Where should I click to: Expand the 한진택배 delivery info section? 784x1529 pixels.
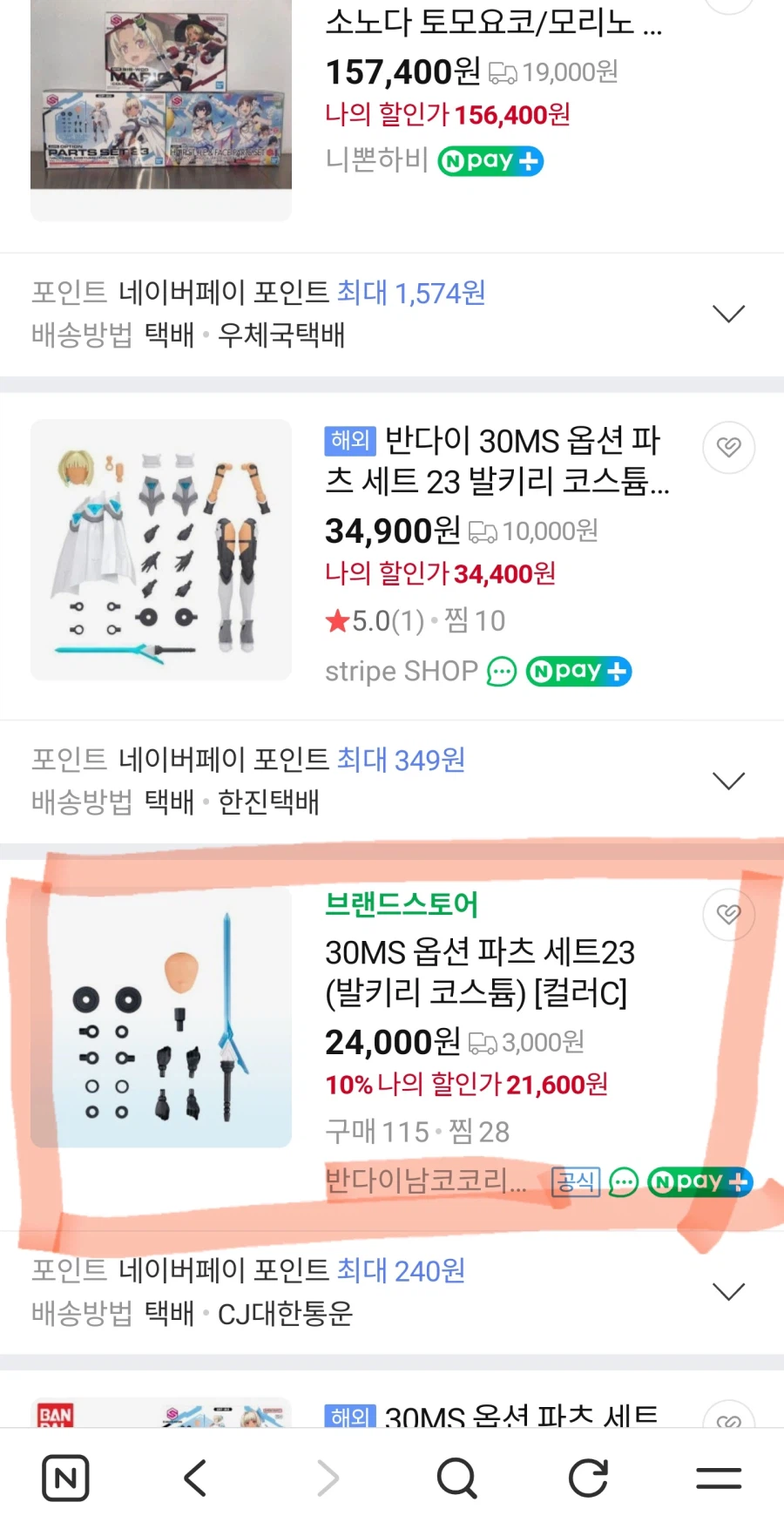[728, 781]
